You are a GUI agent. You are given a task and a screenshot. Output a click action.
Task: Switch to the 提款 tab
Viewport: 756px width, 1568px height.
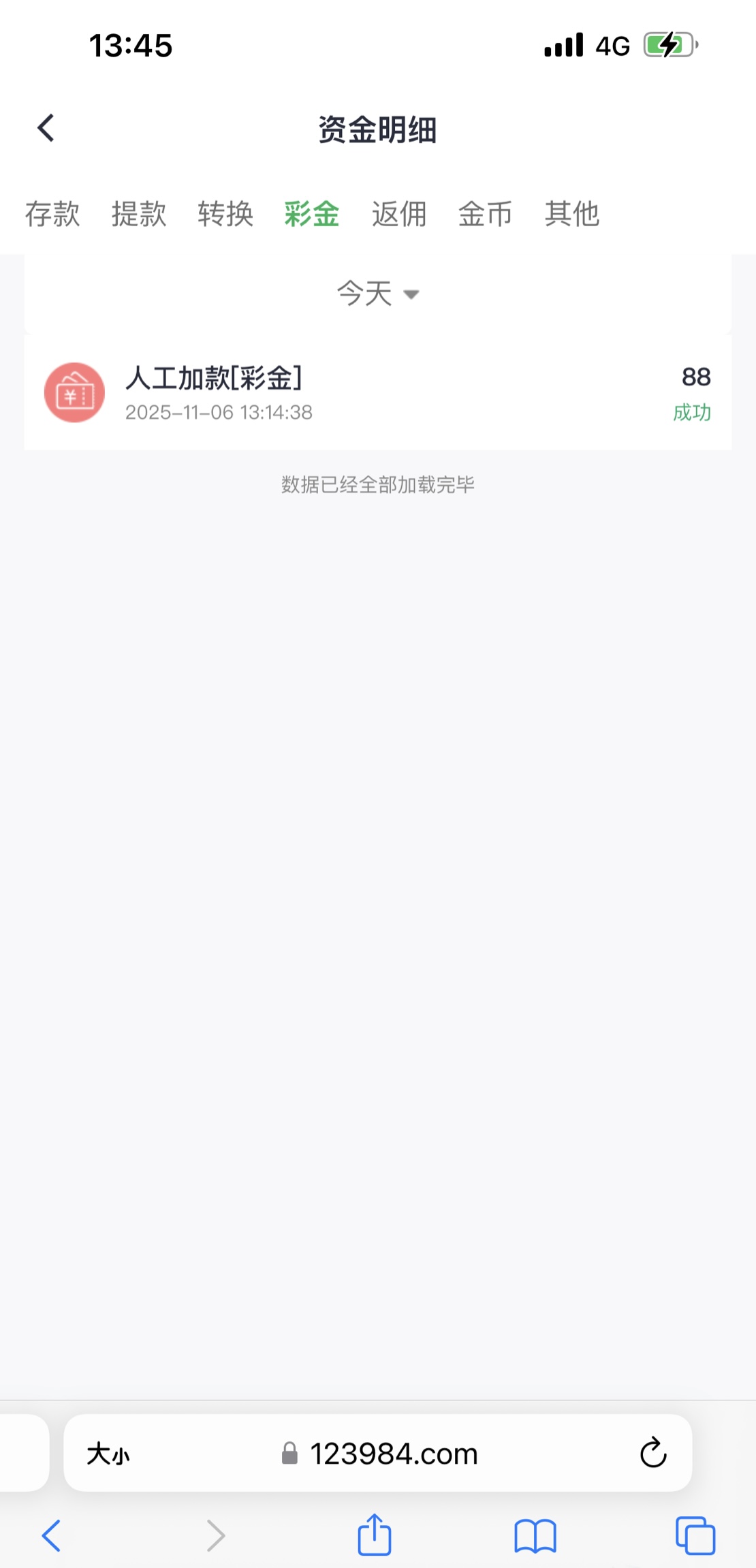click(x=139, y=214)
